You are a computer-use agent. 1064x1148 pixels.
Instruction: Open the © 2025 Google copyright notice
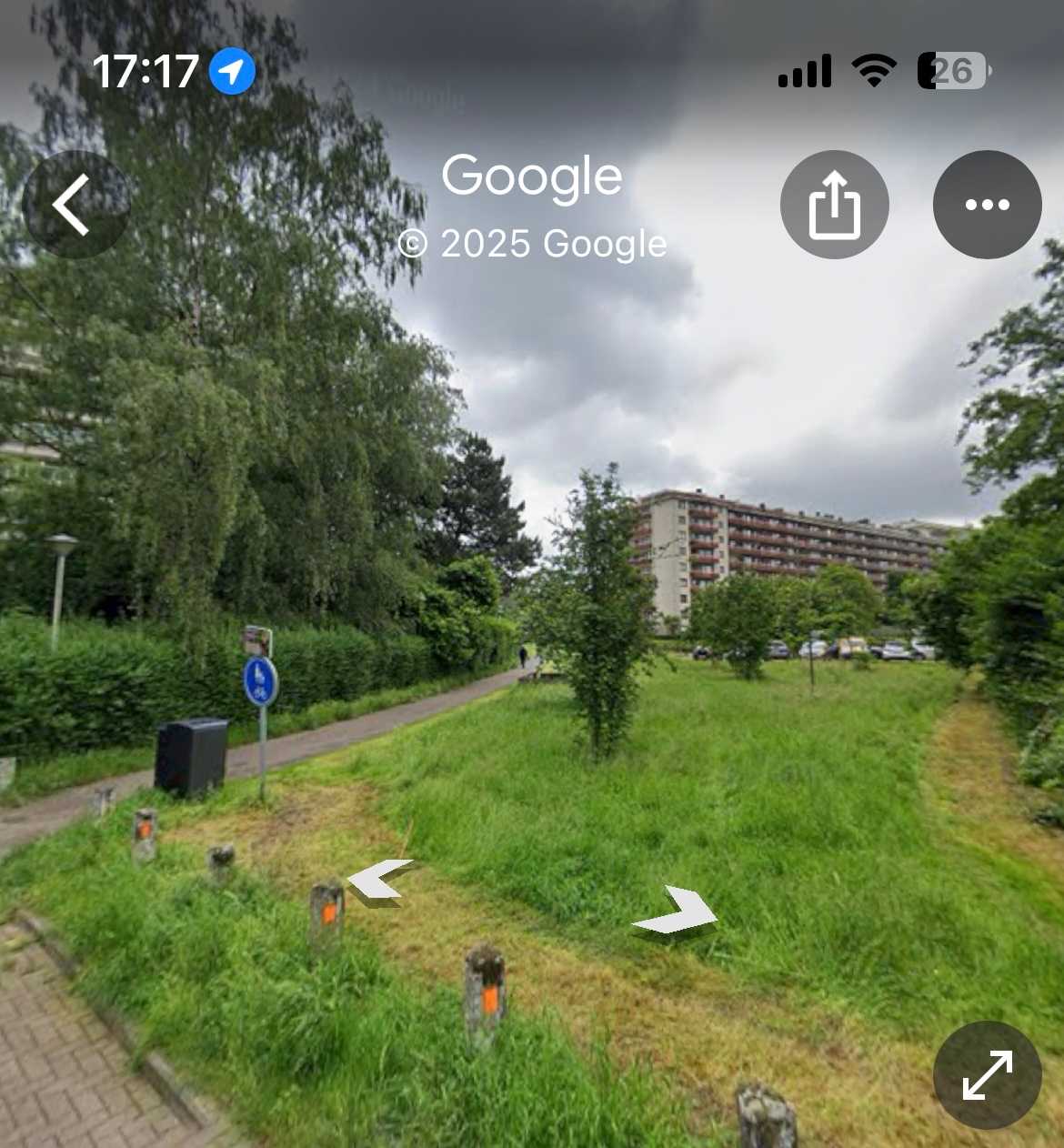(533, 244)
